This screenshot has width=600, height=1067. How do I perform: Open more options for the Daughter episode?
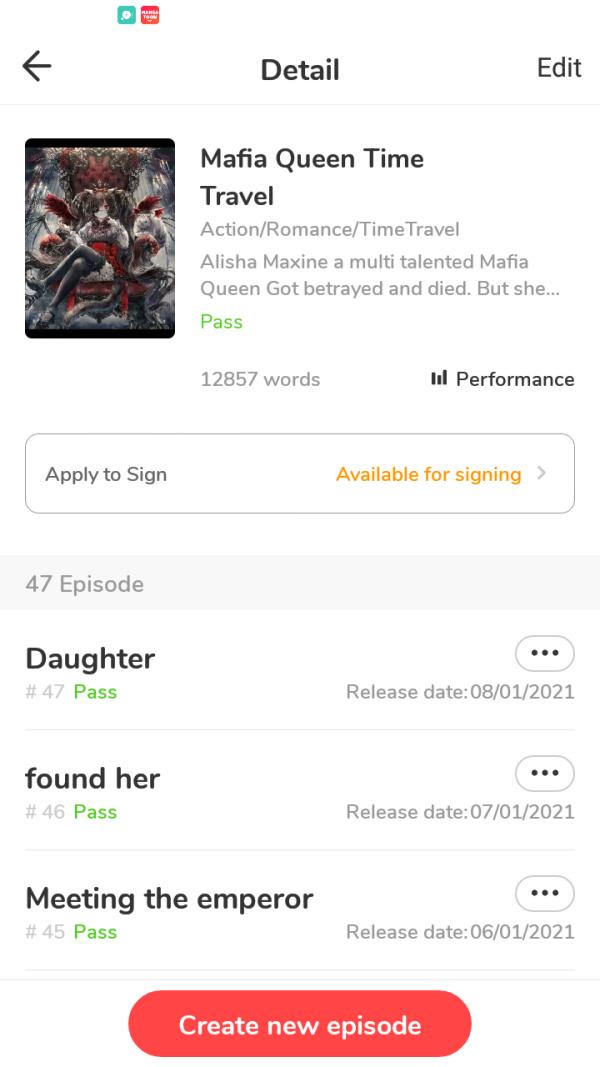[545, 653]
